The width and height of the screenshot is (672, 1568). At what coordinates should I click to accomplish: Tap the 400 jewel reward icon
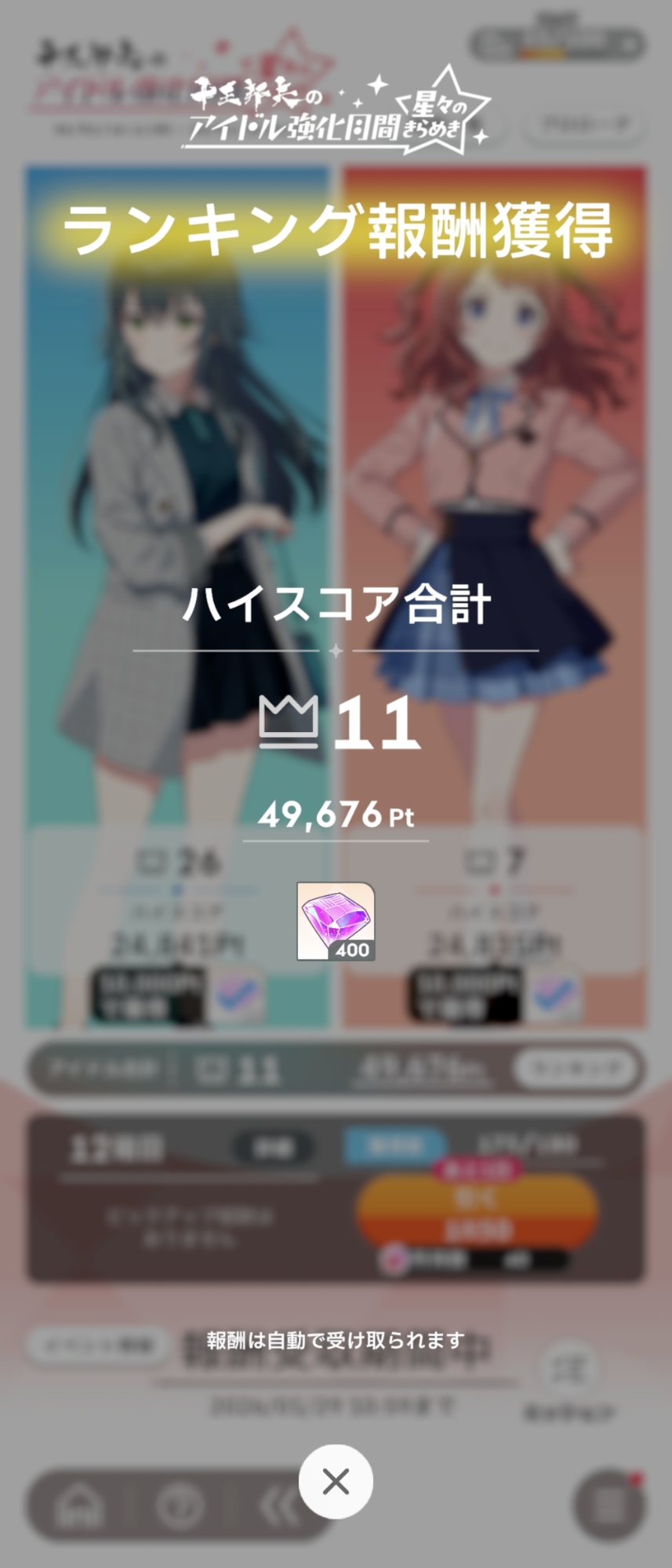click(x=336, y=921)
